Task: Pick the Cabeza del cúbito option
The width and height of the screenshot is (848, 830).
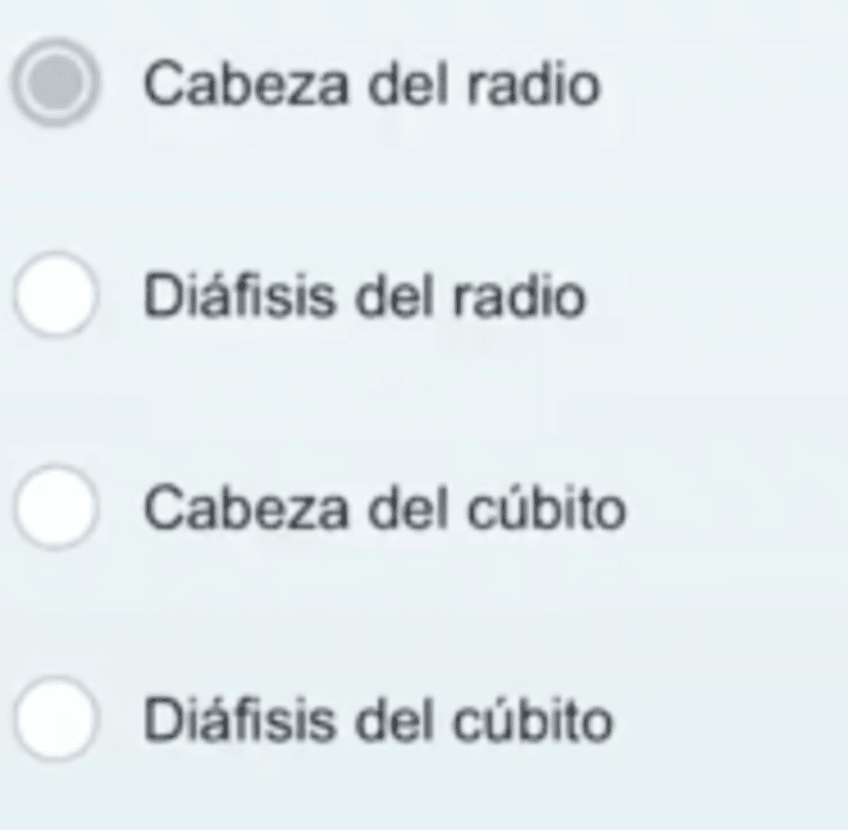Action: pos(55,508)
